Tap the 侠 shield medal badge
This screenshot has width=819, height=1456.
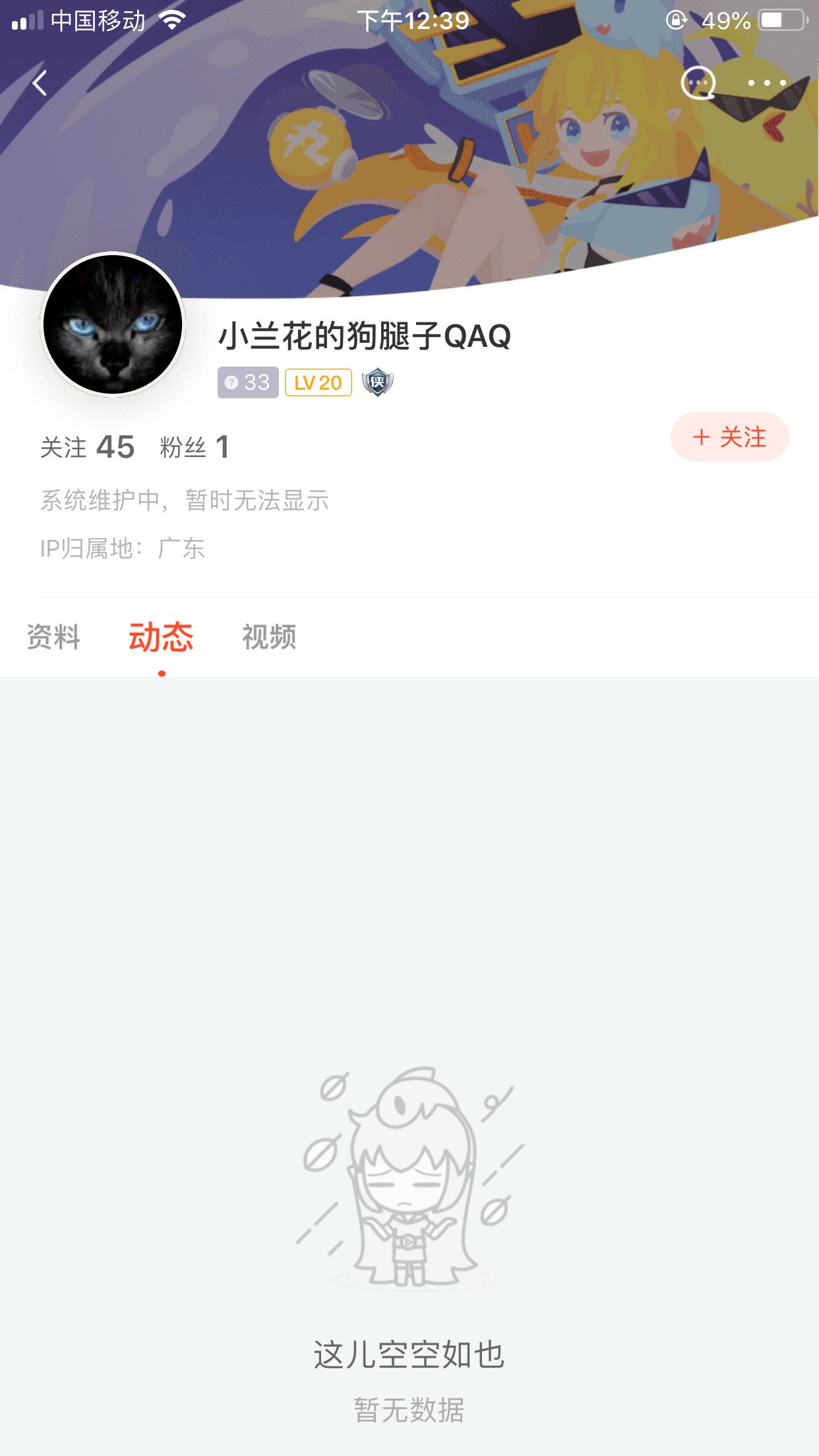coord(378,382)
